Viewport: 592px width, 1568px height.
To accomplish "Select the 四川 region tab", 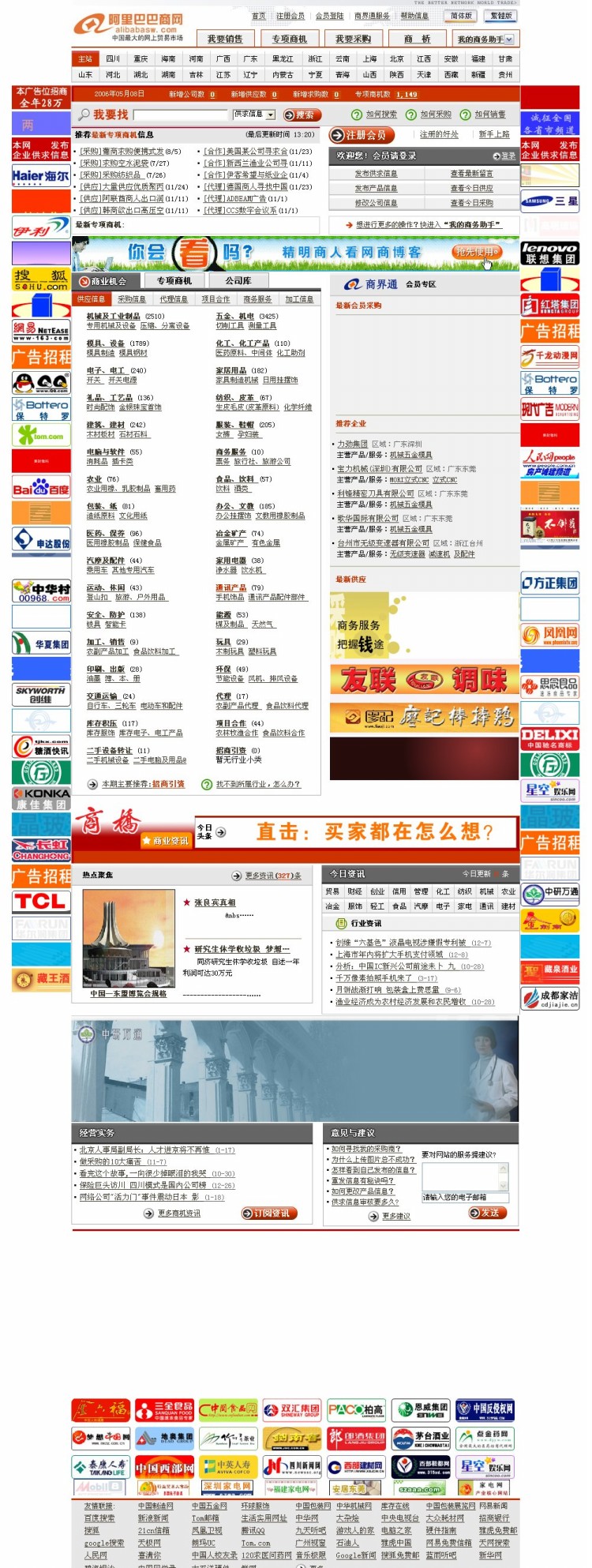I will point(113,59).
